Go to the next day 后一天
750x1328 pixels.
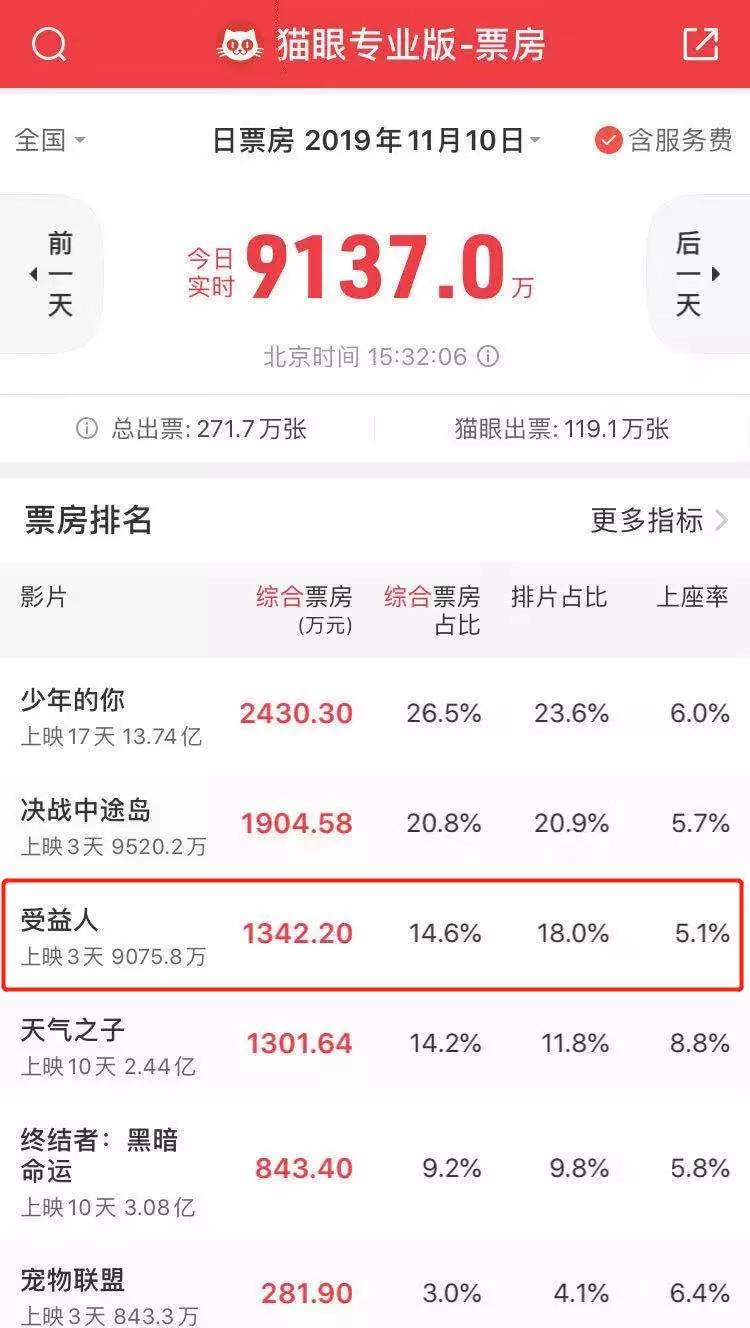(694, 274)
